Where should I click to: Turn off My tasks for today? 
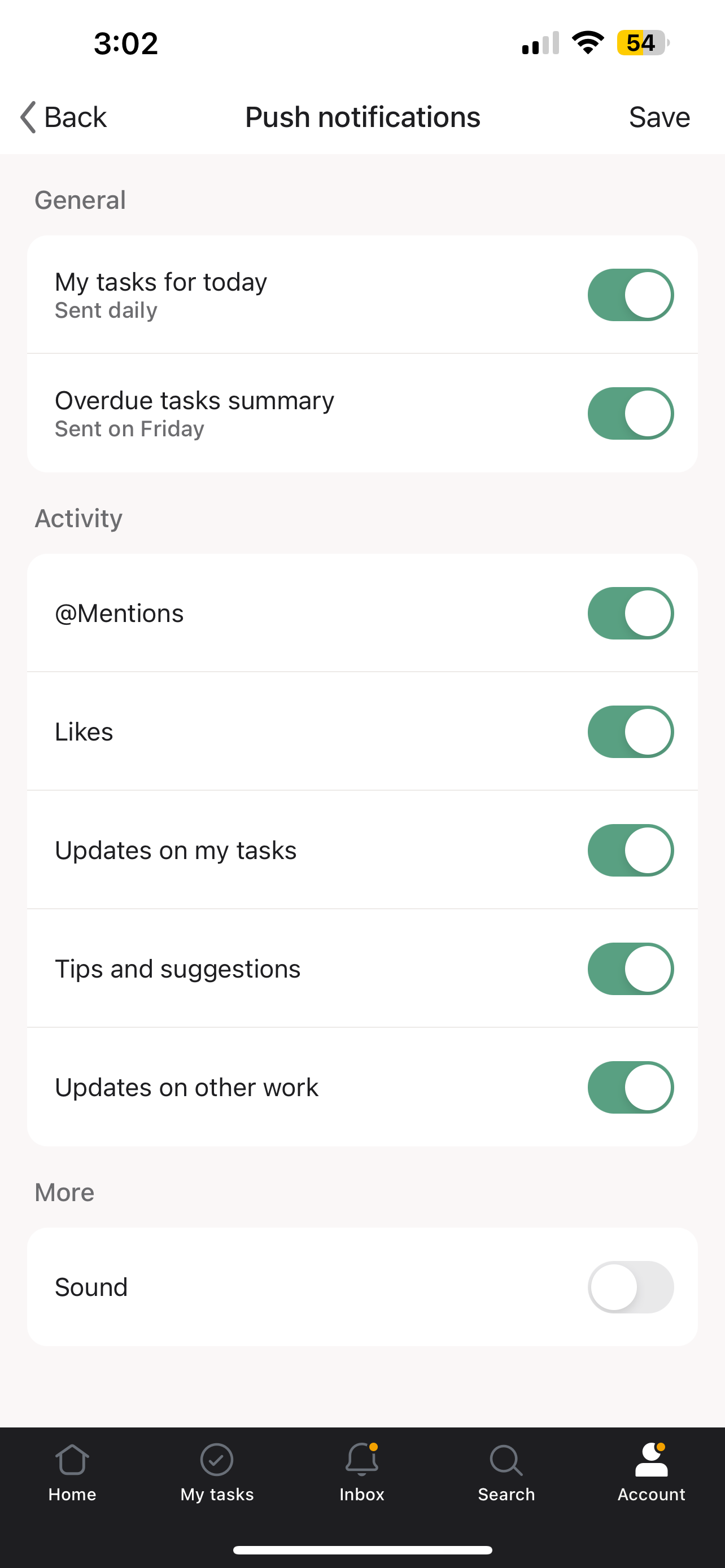point(631,295)
